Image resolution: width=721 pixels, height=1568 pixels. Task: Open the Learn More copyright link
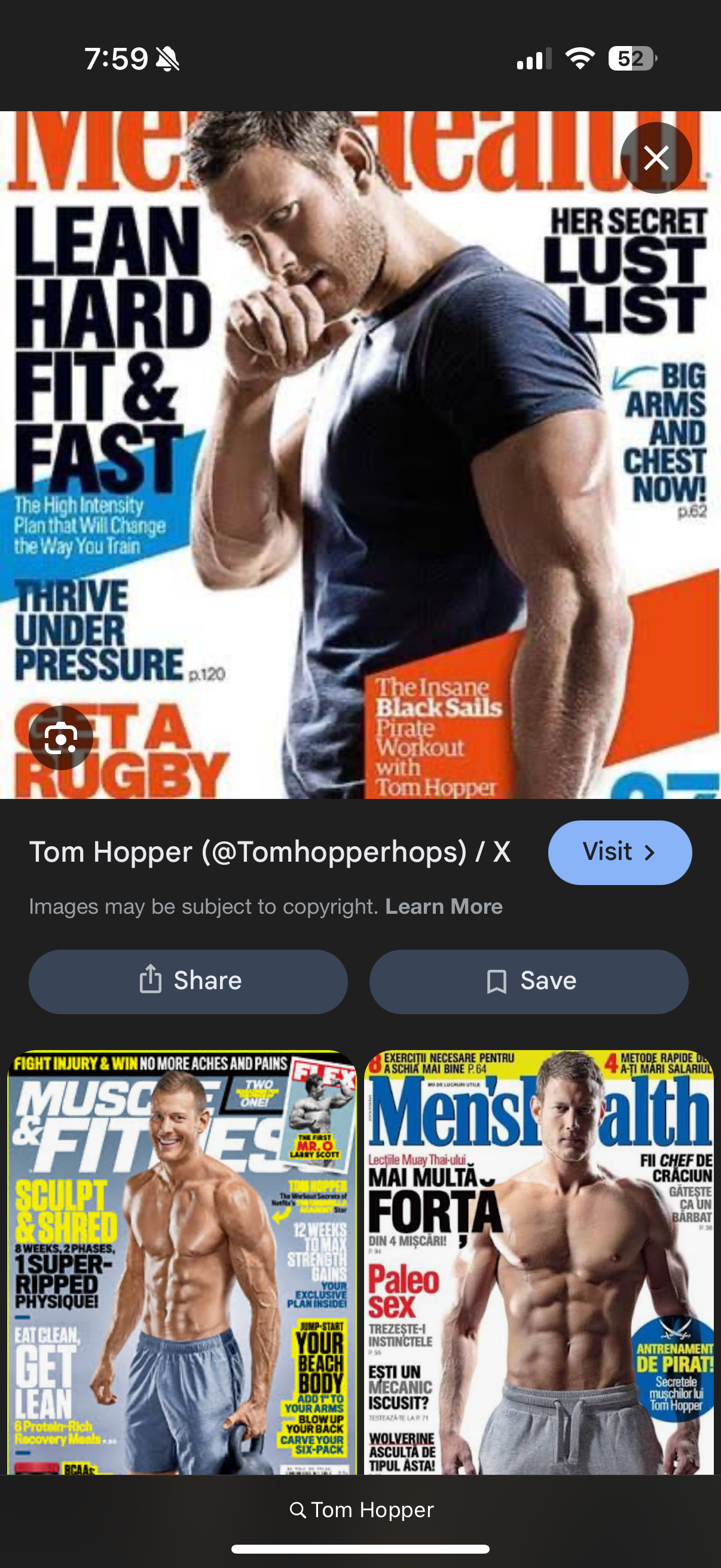pyautogui.click(x=444, y=907)
